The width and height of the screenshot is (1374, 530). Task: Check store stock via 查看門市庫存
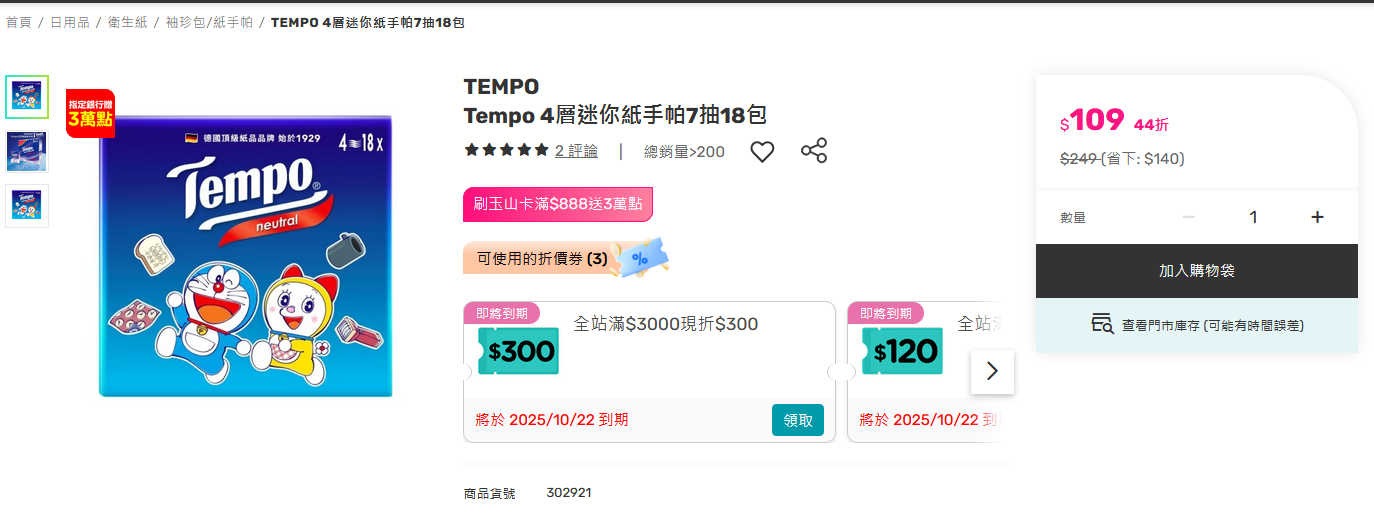coord(1196,325)
